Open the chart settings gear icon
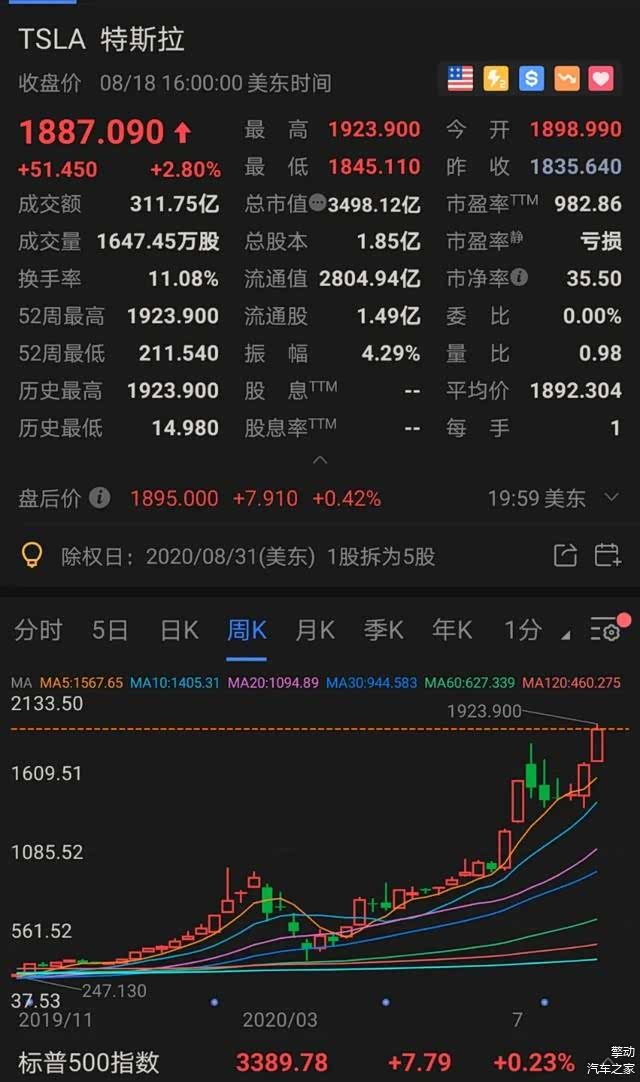This screenshot has width=640, height=1082. click(x=606, y=630)
